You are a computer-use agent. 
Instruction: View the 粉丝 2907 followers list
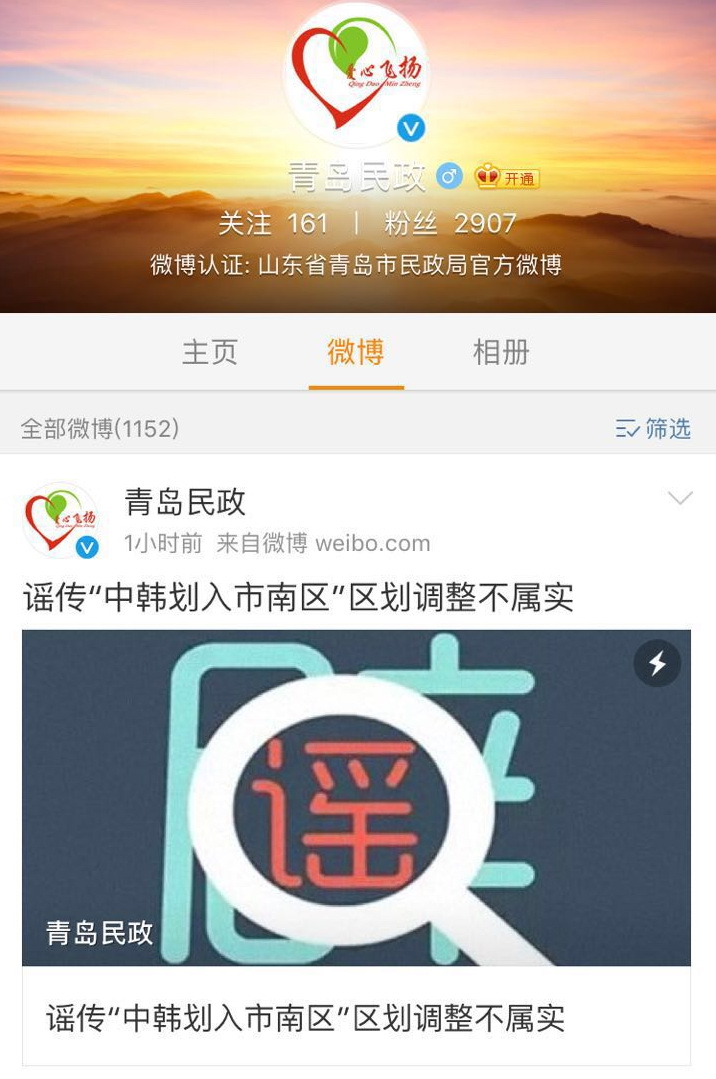click(x=450, y=223)
